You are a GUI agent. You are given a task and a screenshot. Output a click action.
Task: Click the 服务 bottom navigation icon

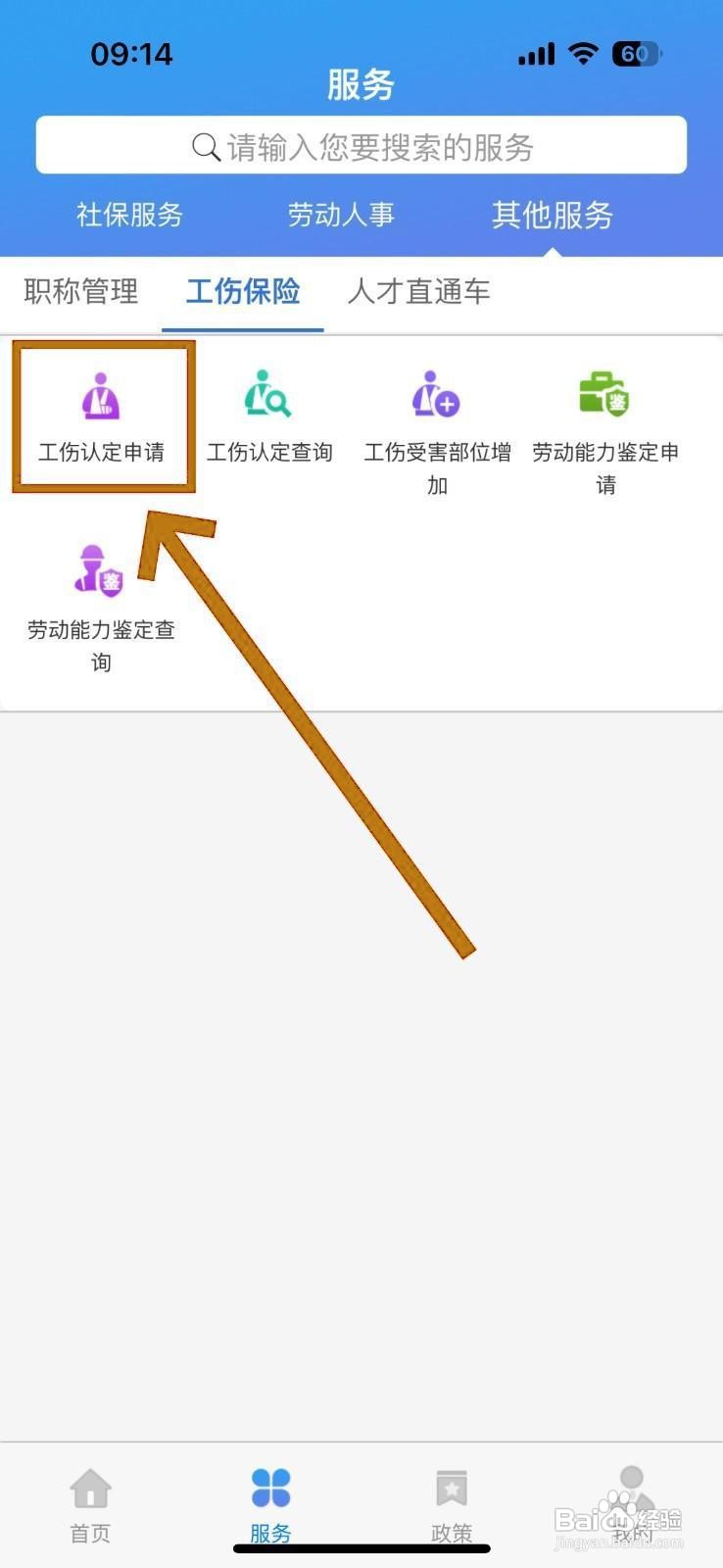click(x=270, y=1485)
